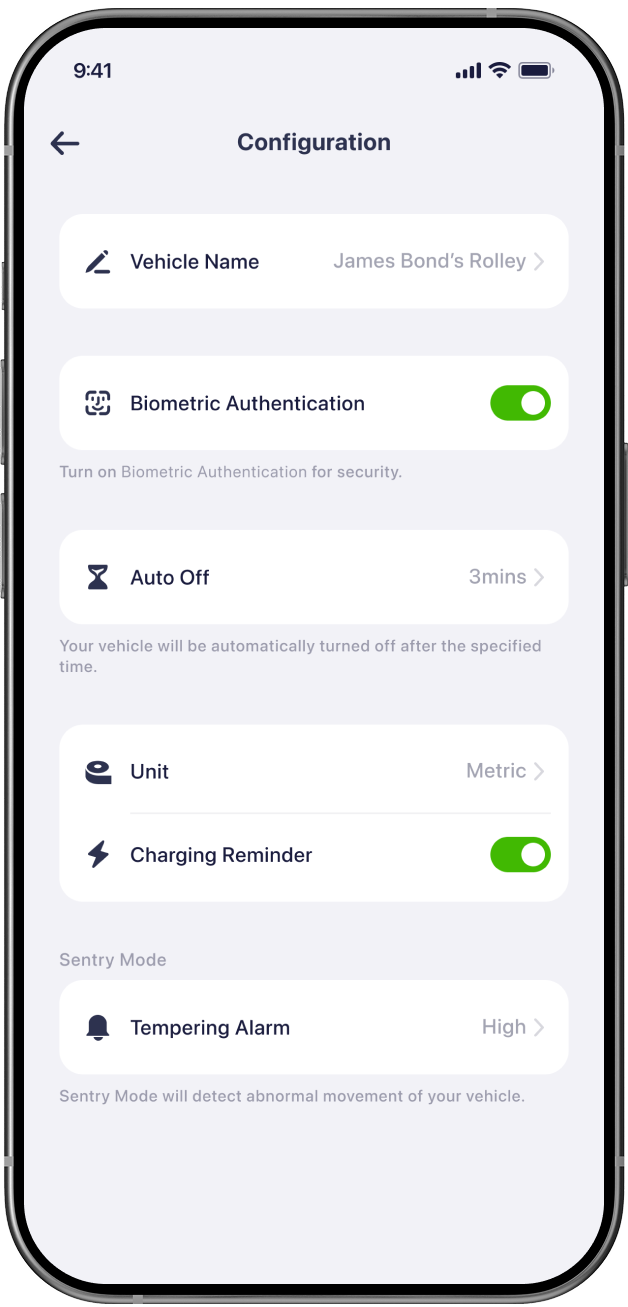Go back using the arrow icon

(x=65, y=144)
